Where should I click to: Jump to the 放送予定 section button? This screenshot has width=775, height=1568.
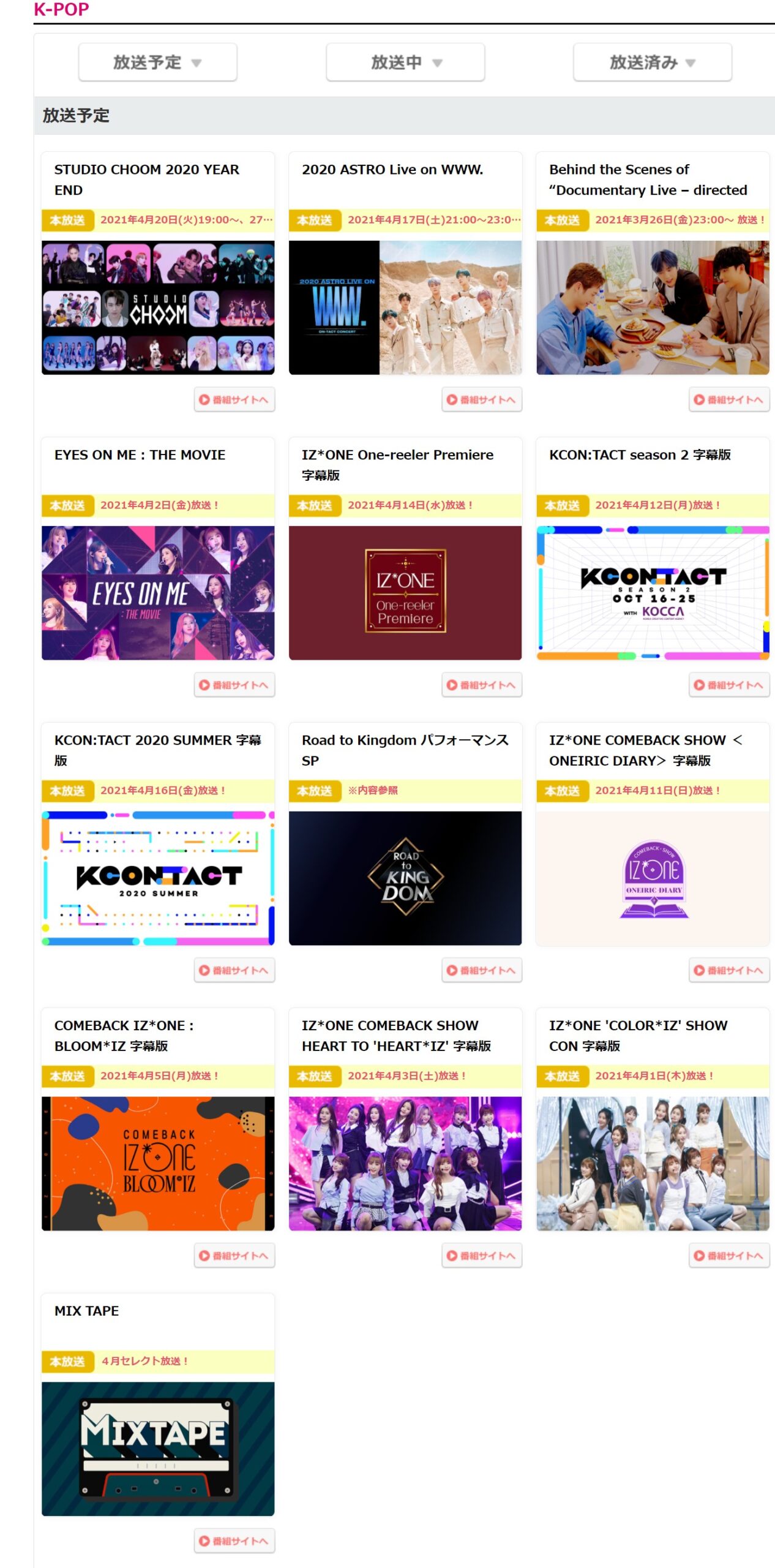[157, 62]
